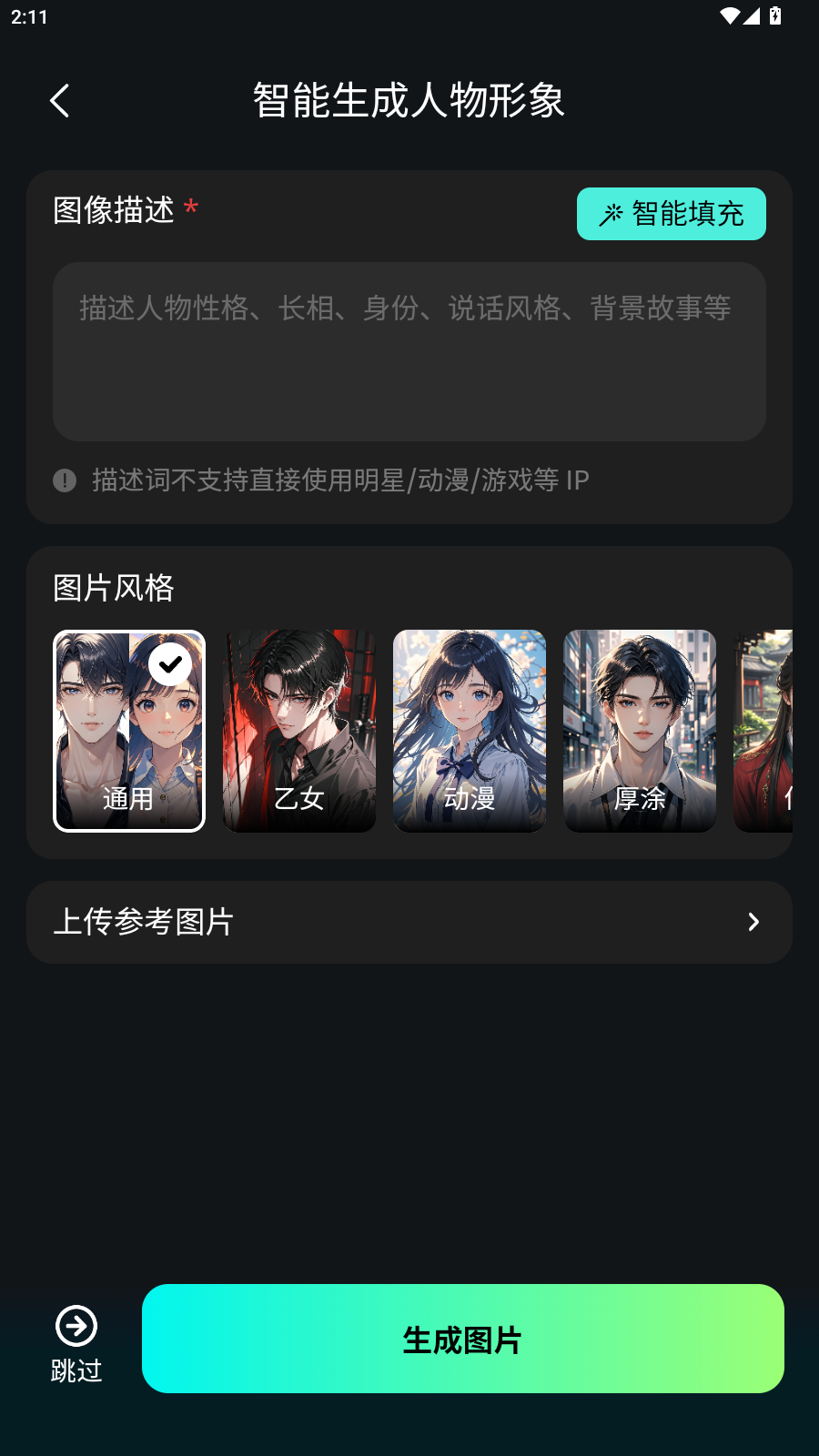Image resolution: width=819 pixels, height=1456 pixels.
Task: Choose the 乙女 picture style
Action: [x=299, y=731]
